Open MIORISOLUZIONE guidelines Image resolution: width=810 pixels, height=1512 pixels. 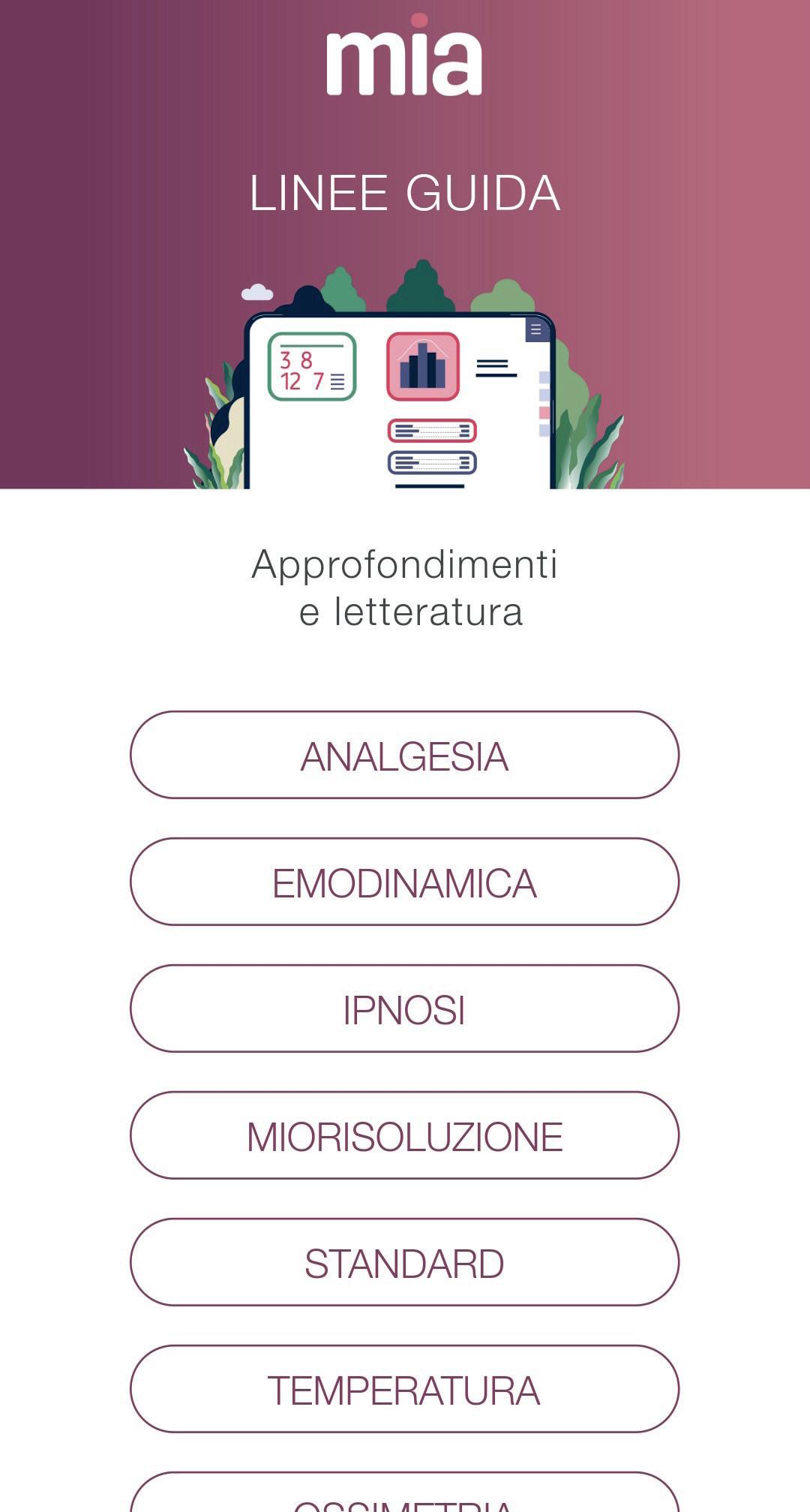[x=404, y=1135]
